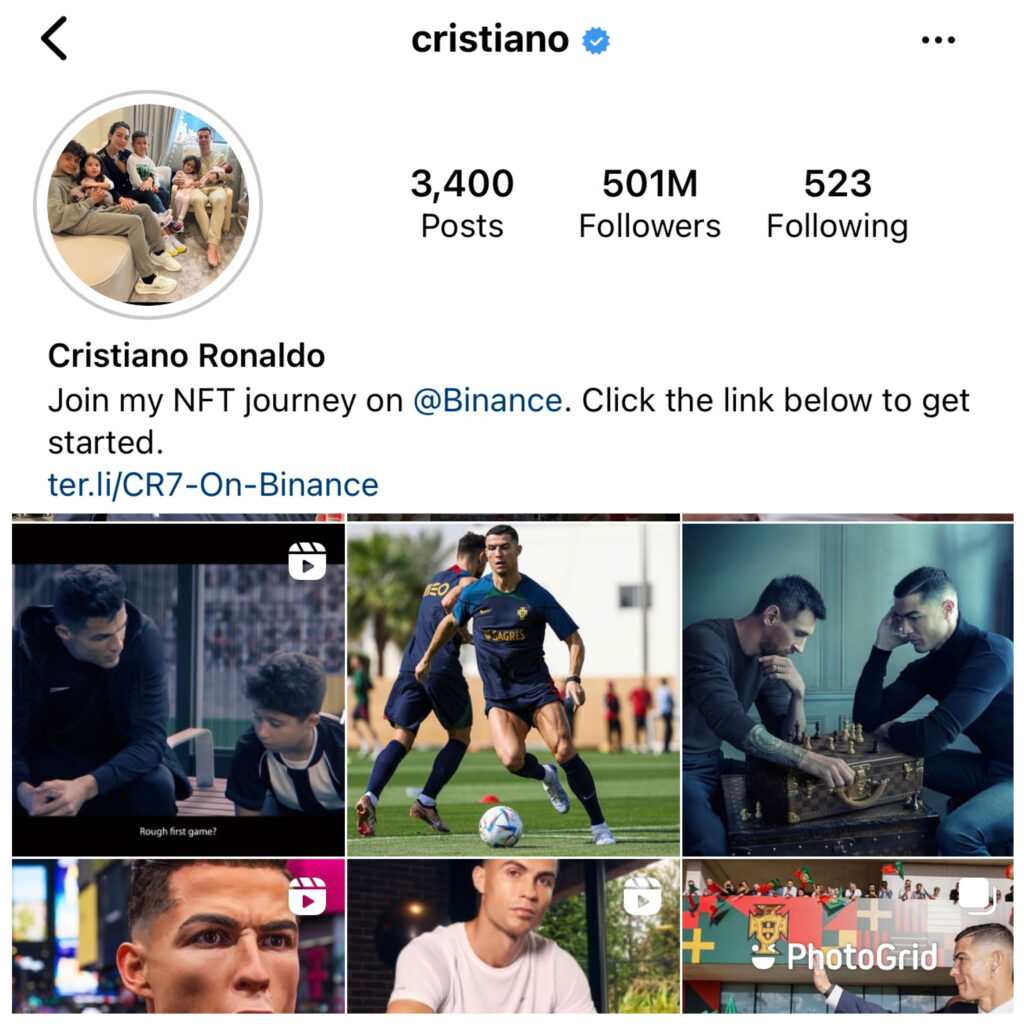View the profile picture story
The image size is (1024, 1024).
coord(148,204)
